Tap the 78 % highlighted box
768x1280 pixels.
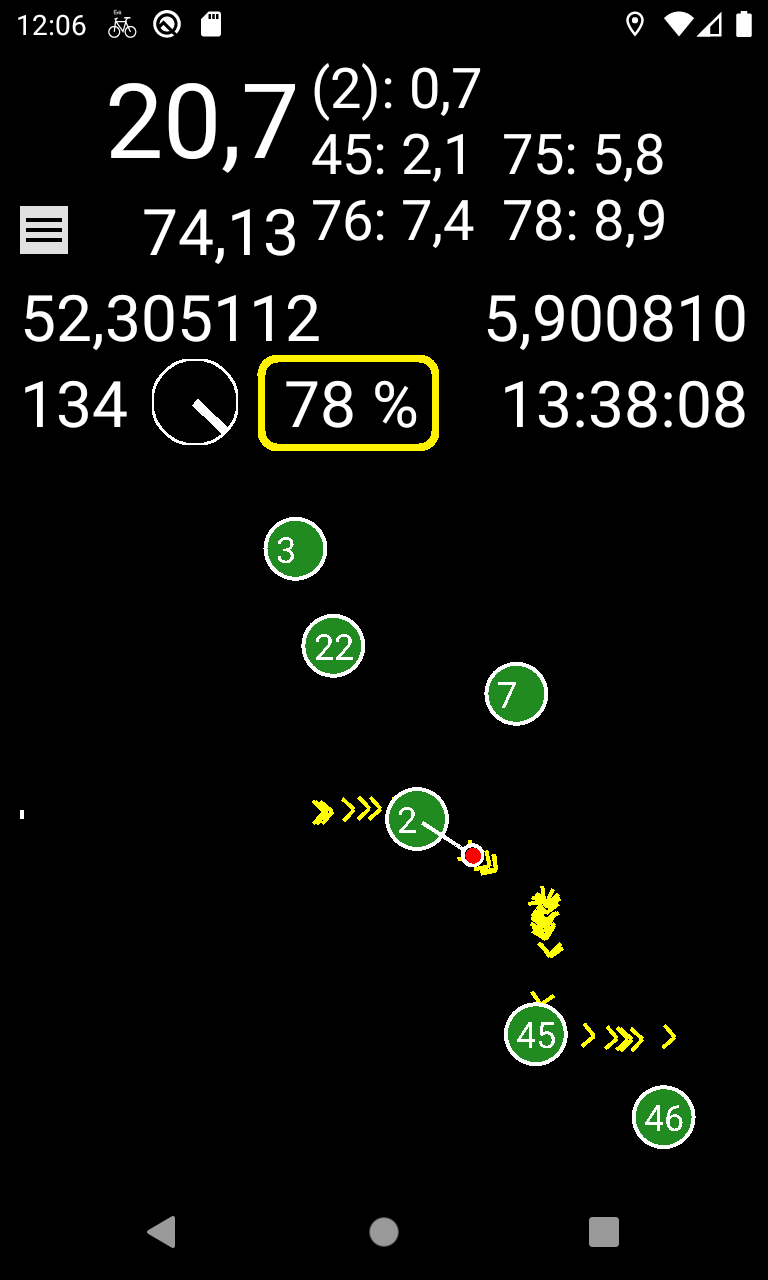[x=349, y=403]
